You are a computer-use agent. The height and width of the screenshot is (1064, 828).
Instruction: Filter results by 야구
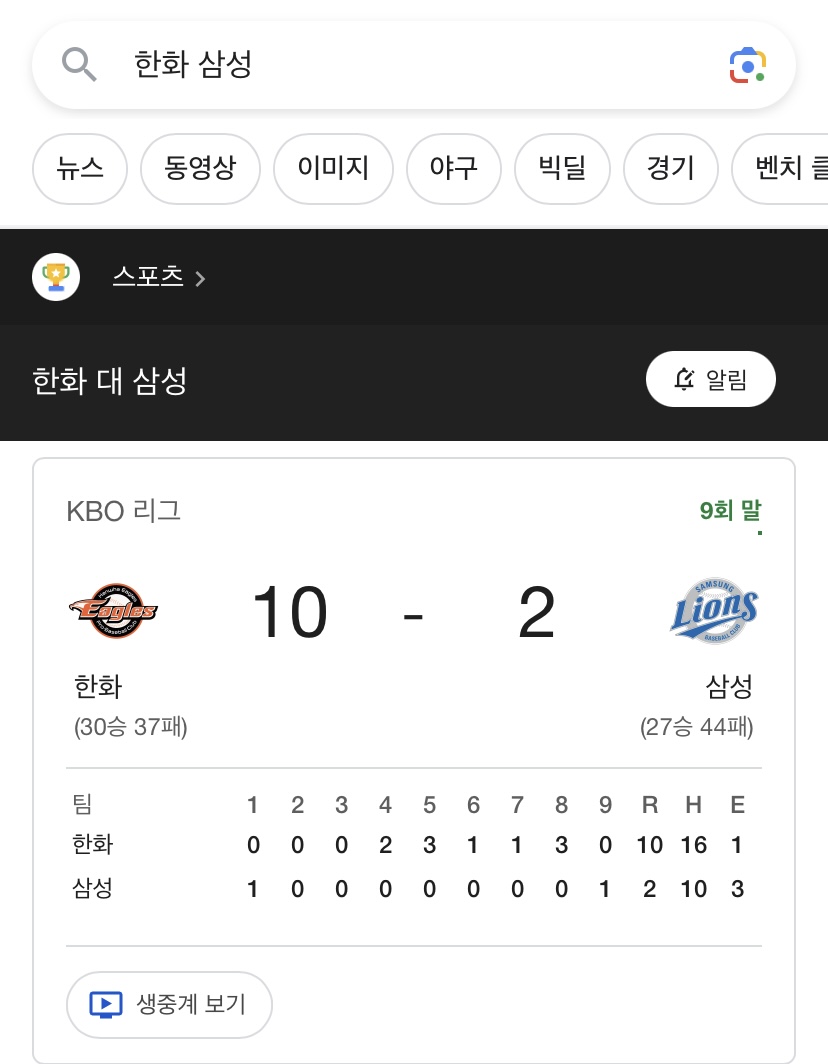coord(453,168)
